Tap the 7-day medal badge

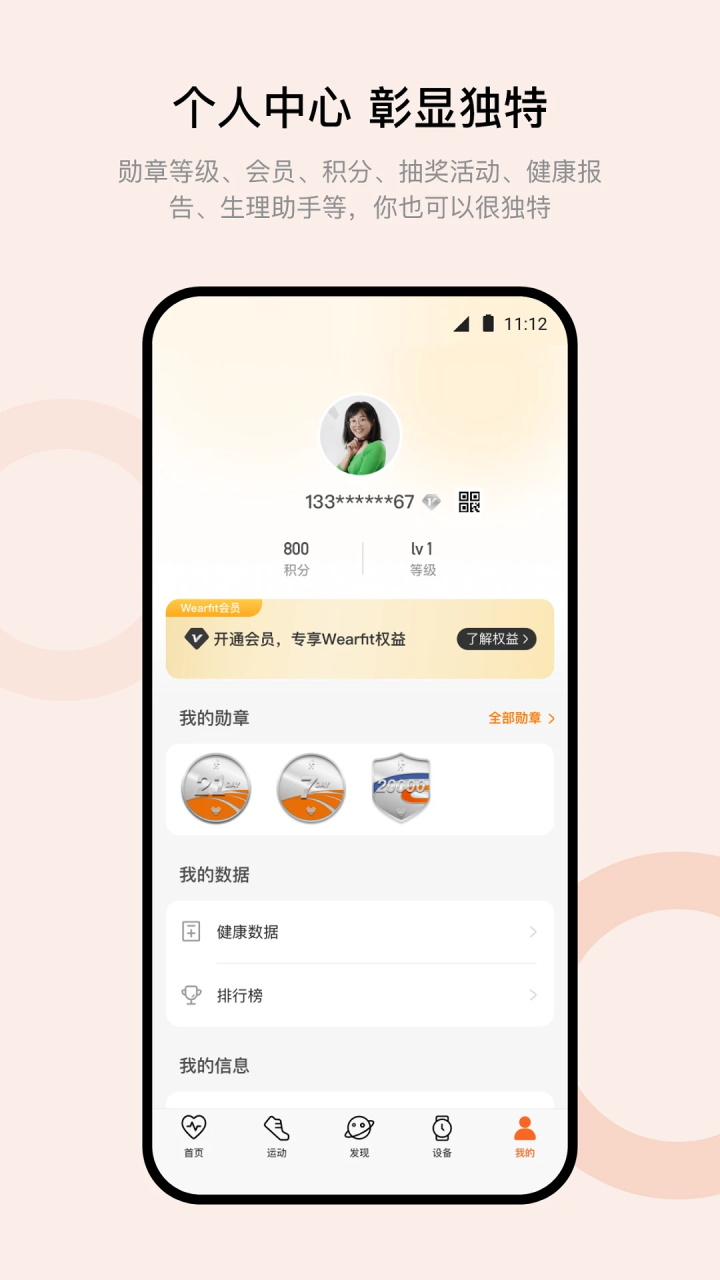(x=311, y=789)
